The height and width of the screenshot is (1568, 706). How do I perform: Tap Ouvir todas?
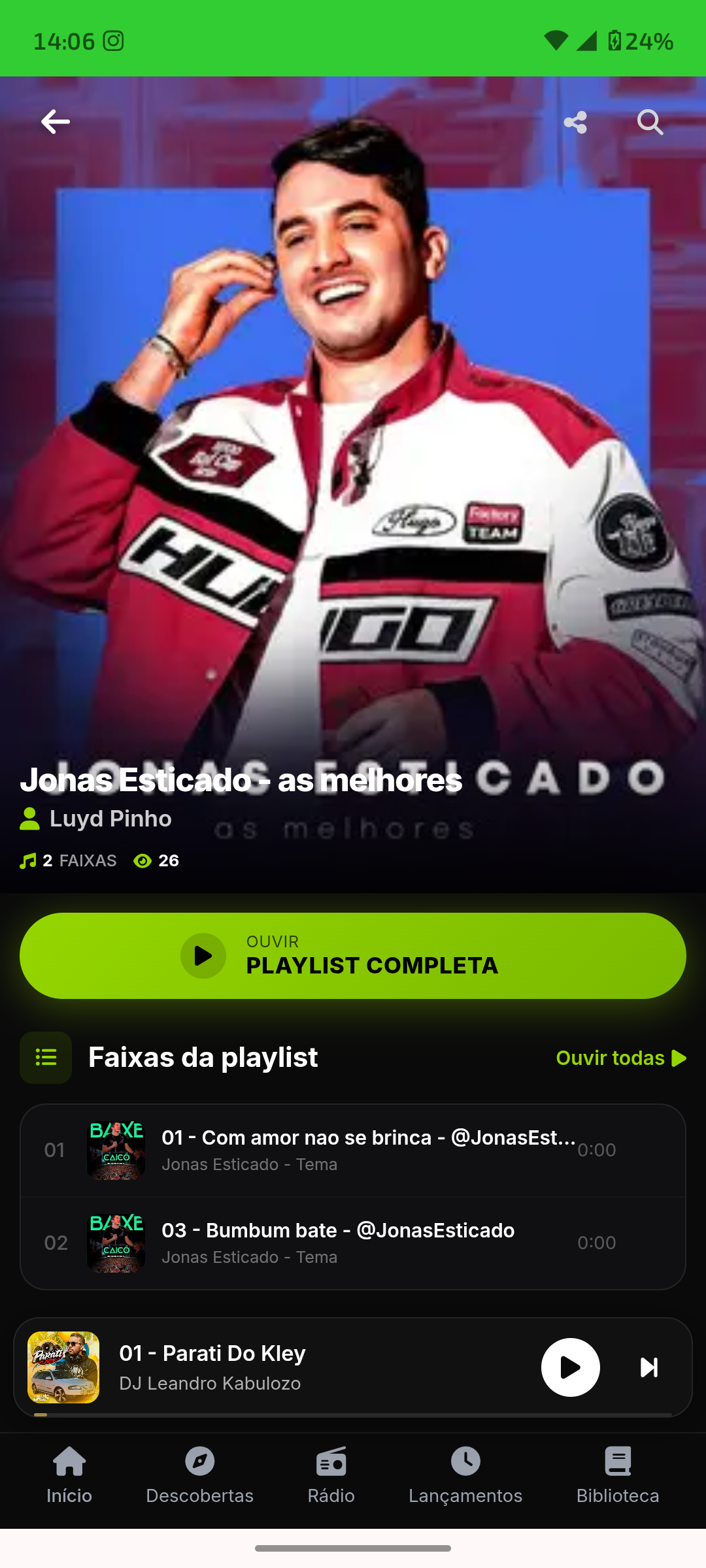pos(621,1058)
